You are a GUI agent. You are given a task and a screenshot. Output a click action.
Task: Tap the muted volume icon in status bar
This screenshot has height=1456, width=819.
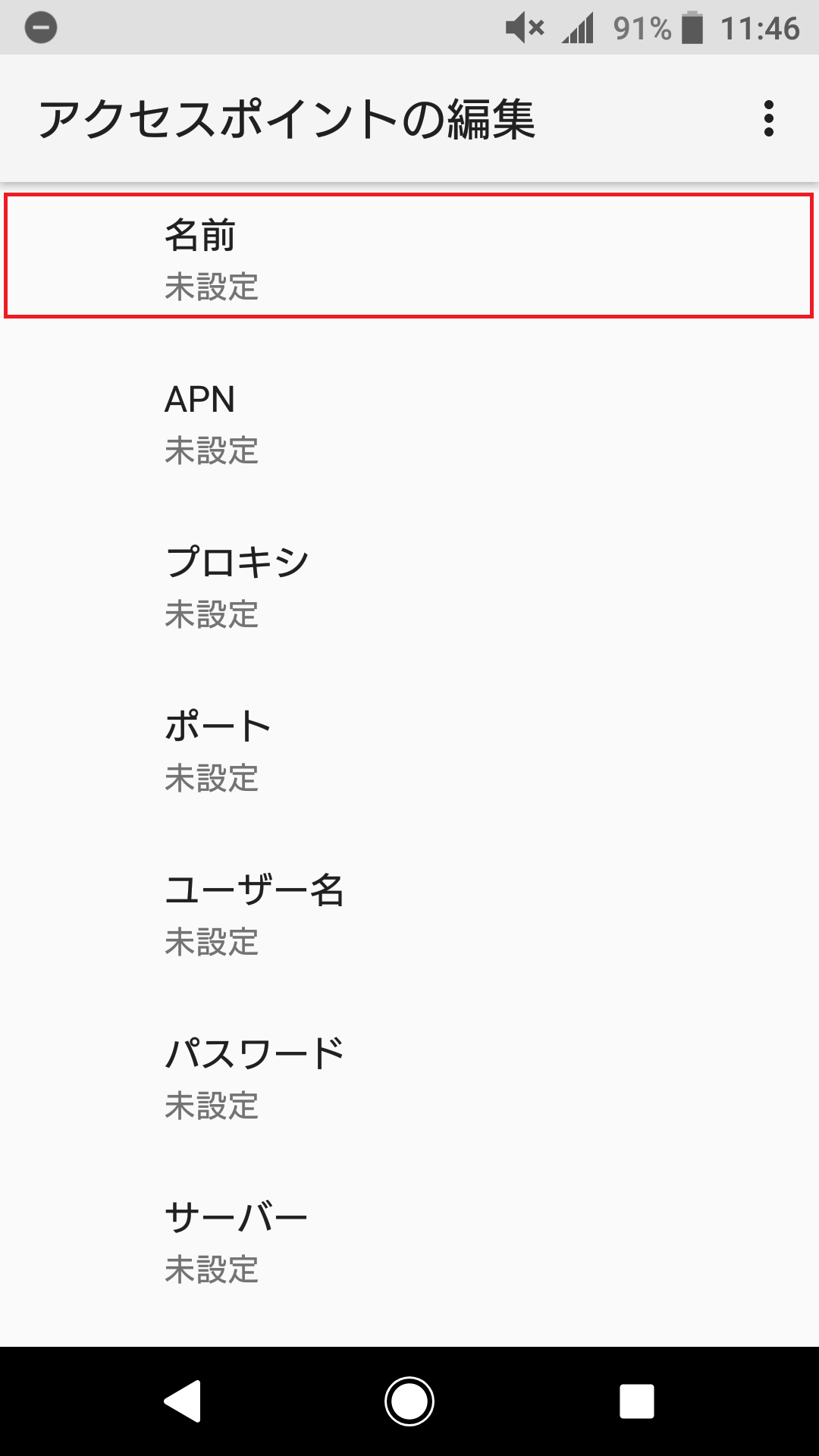click(x=523, y=25)
